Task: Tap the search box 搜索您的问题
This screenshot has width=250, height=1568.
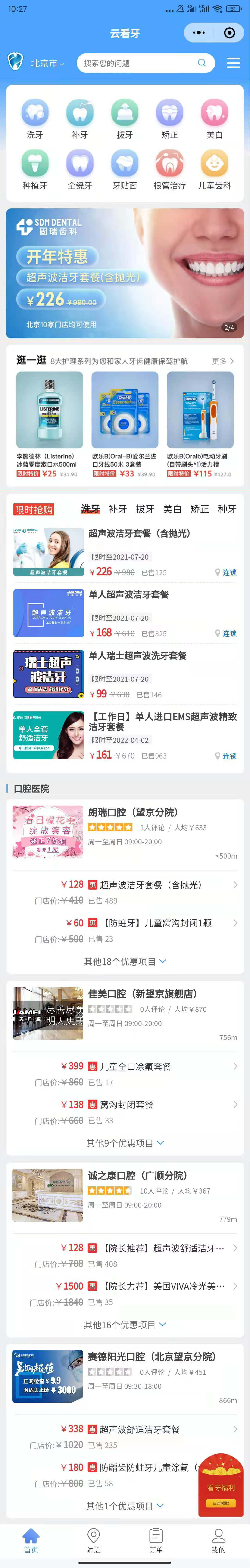Action: 140,63
